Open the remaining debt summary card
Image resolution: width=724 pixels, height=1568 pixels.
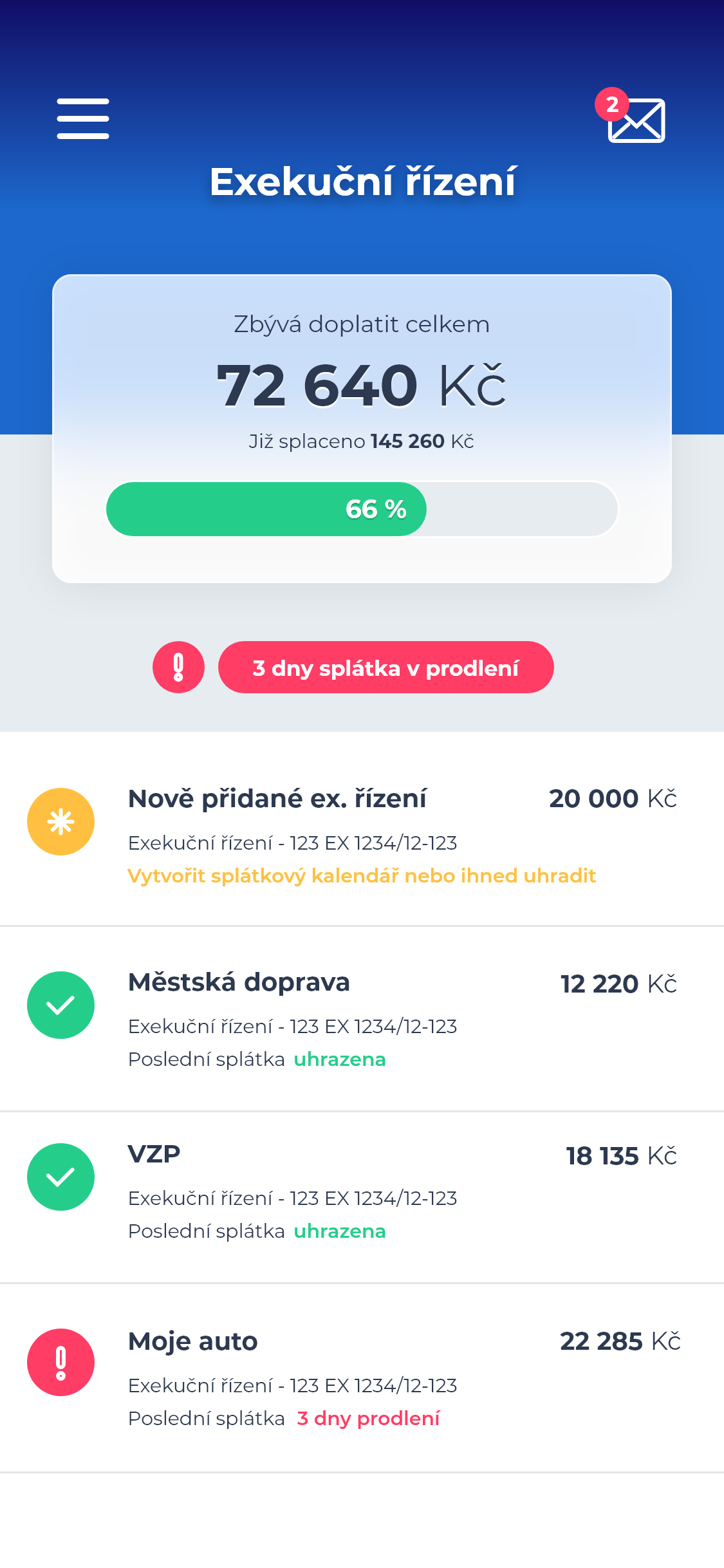coord(362,428)
